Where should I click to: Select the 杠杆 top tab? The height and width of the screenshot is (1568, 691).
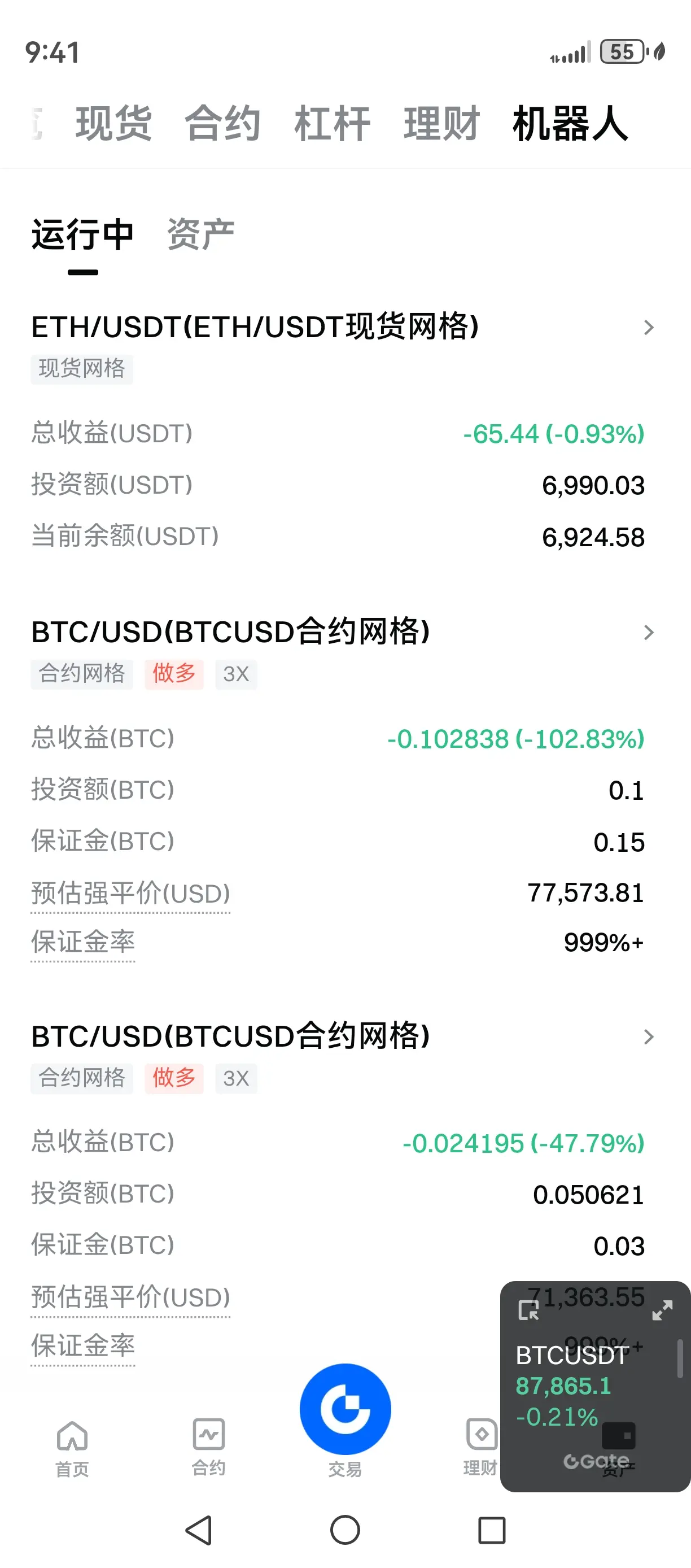click(332, 124)
